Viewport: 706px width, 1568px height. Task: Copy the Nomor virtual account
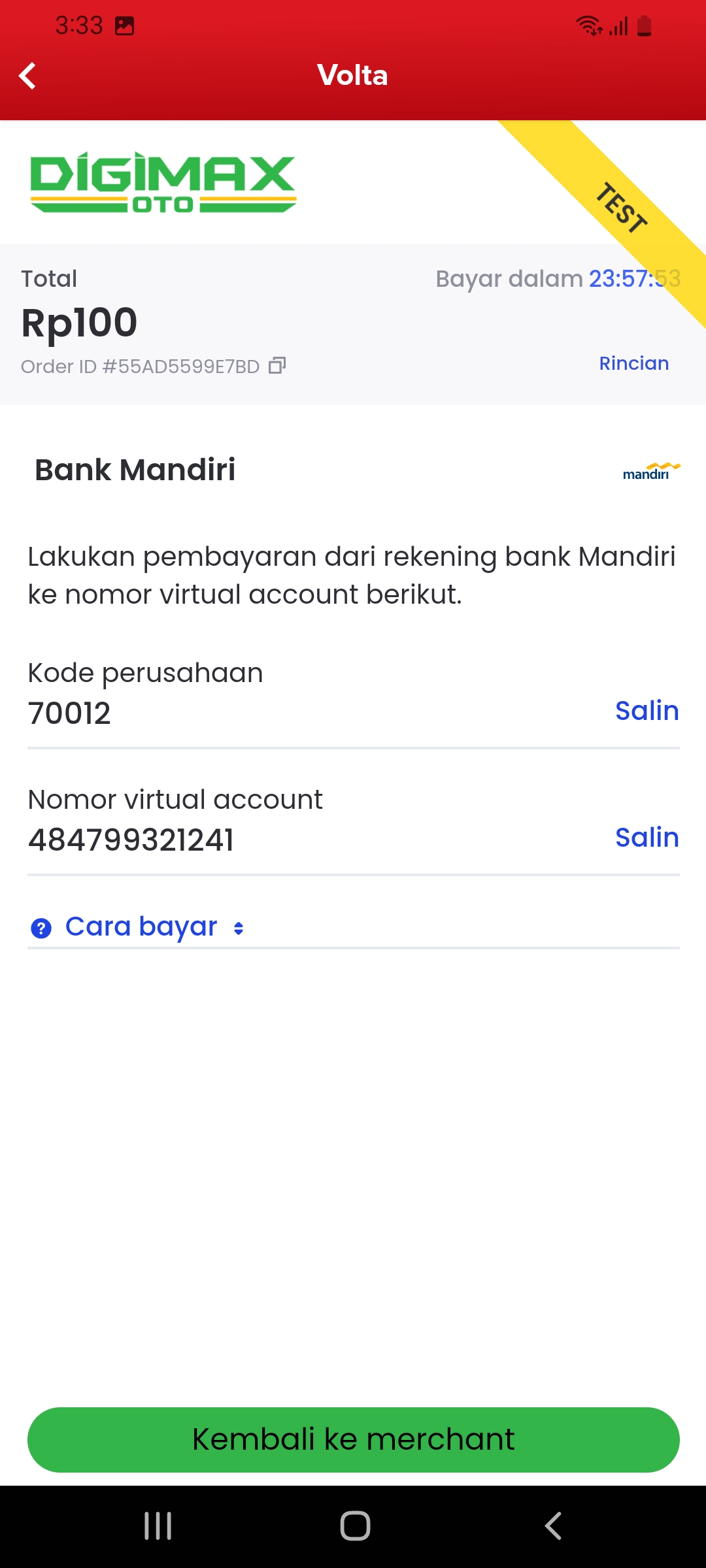point(647,838)
